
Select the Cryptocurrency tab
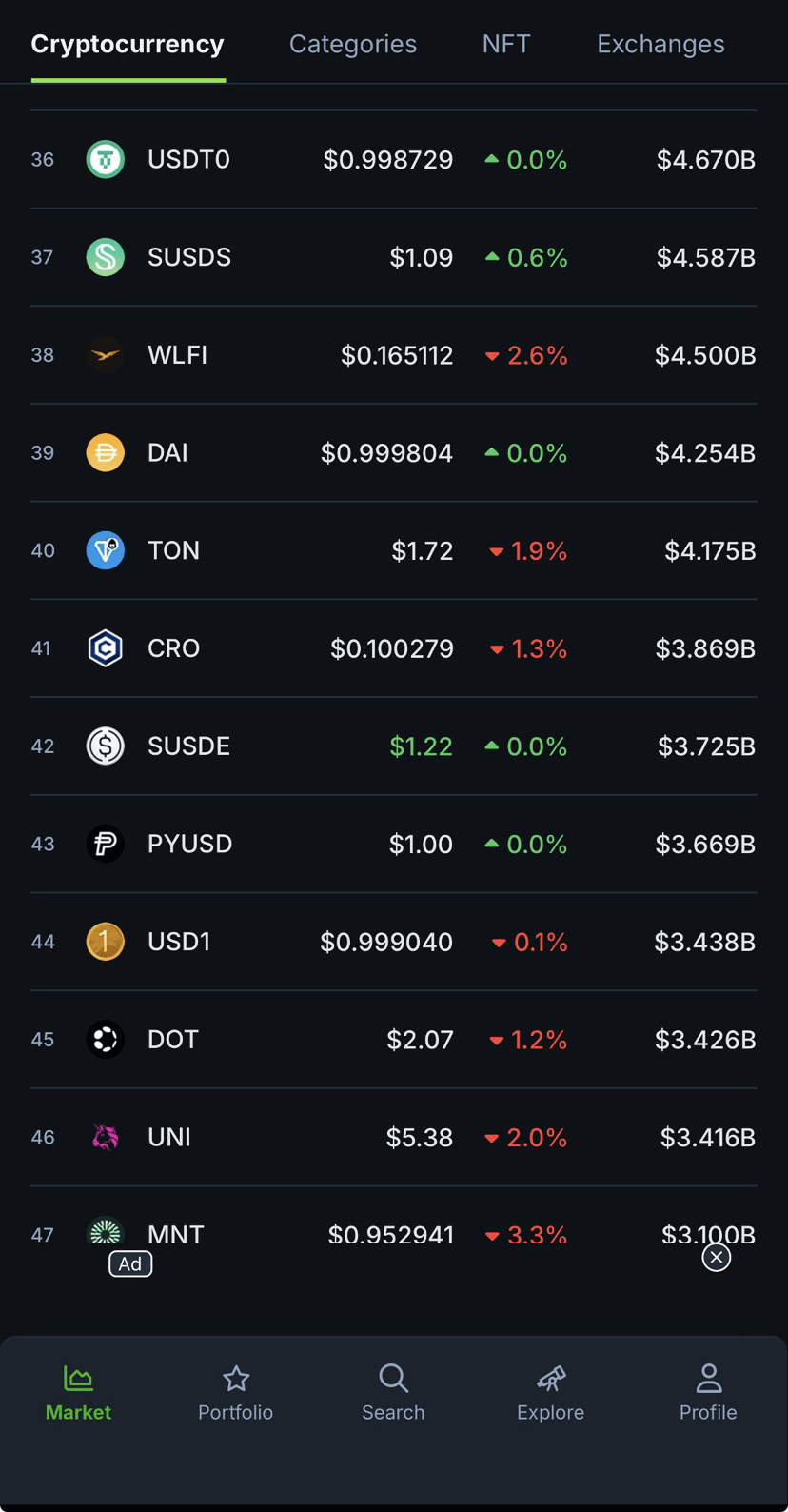[x=128, y=44]
